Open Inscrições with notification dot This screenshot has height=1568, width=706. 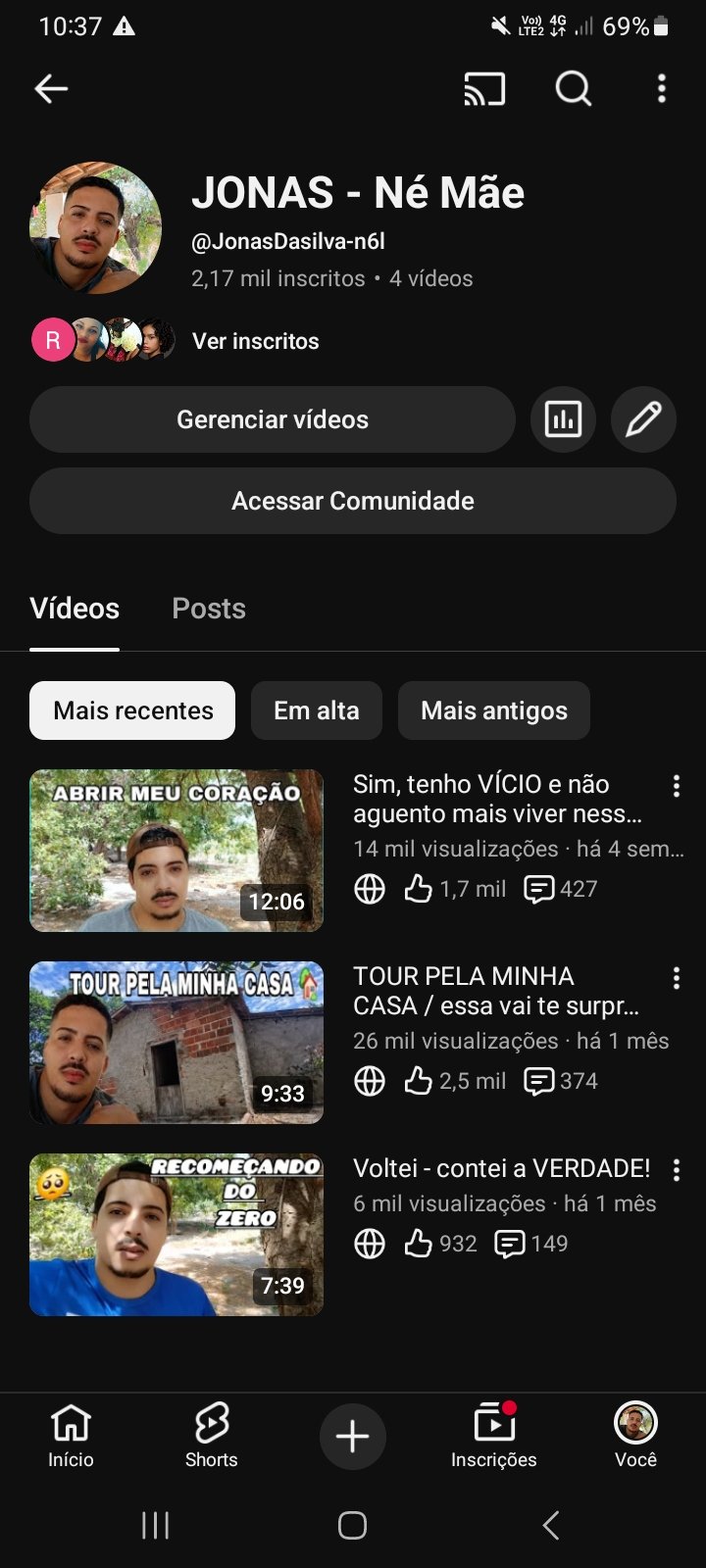[x=493, y=1435]
